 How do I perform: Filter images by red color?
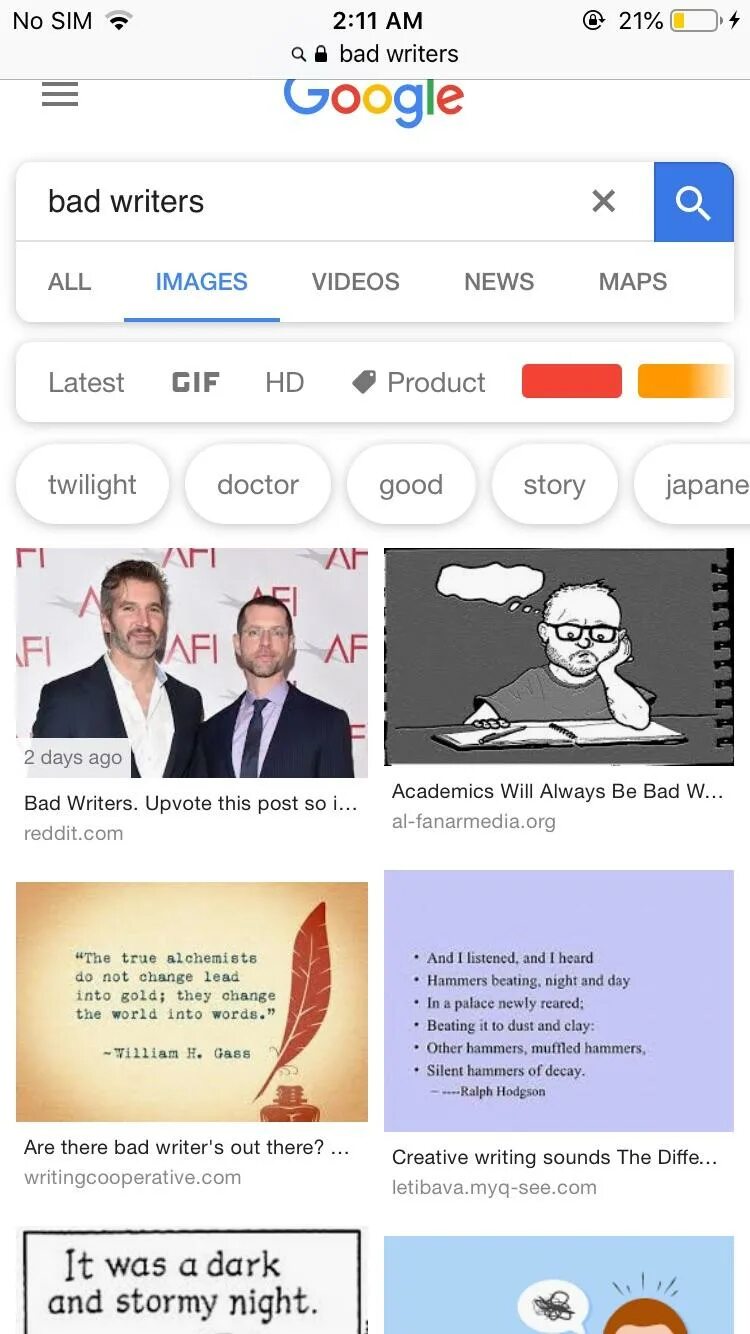coord(571,381)
